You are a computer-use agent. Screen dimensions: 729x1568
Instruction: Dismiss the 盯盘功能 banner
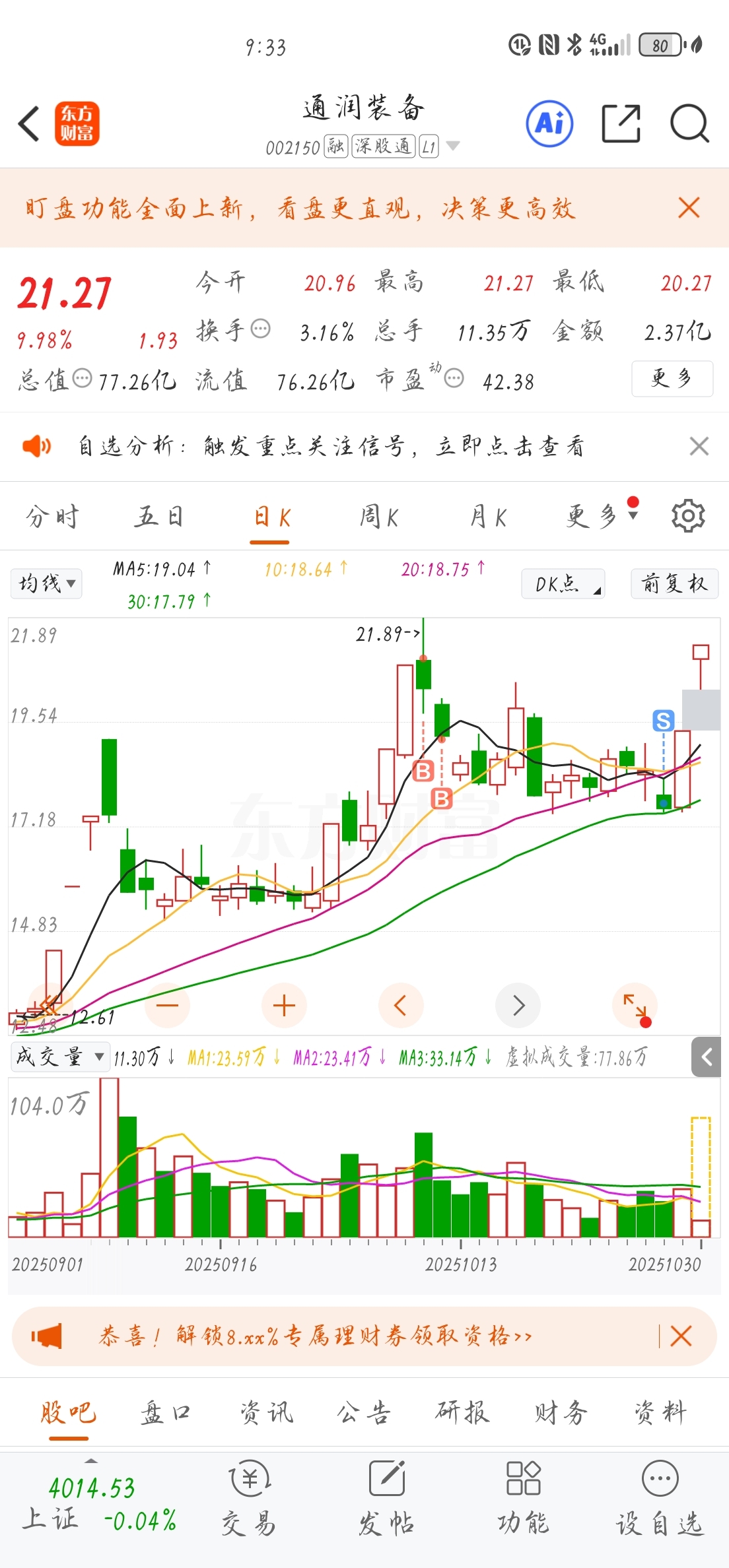[x=689, y=208]
